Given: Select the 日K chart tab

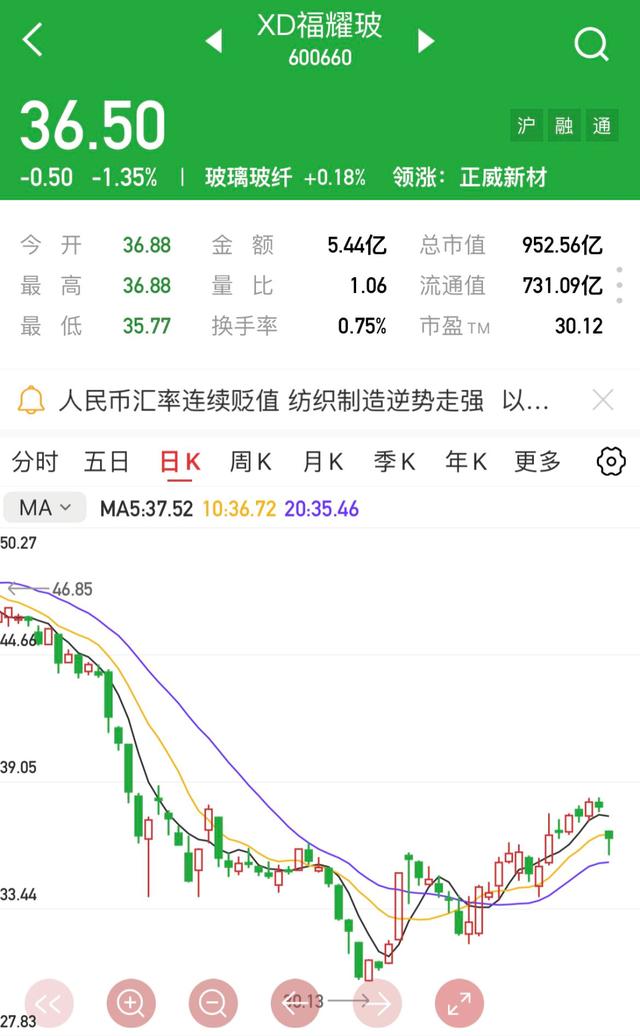Looking at the screenshot, I should click(x=181, y=462).
